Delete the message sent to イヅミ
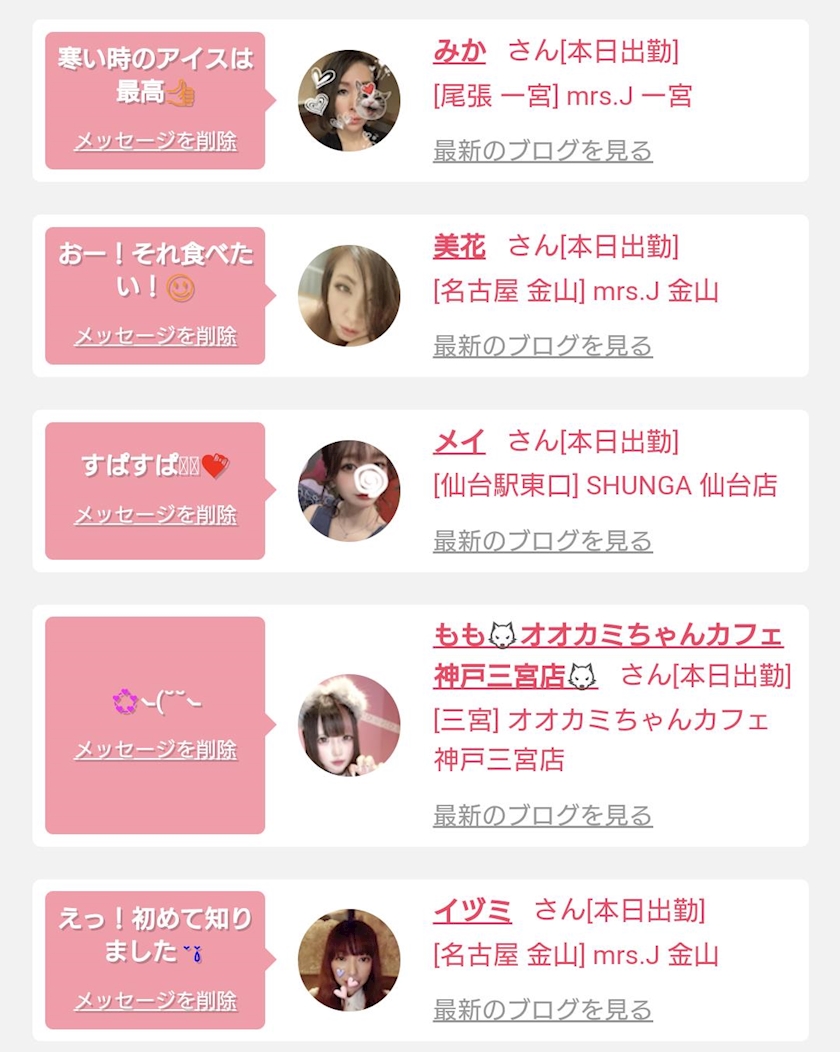The height and width of the screenshot is (1052, 840). coord(156,1000)
